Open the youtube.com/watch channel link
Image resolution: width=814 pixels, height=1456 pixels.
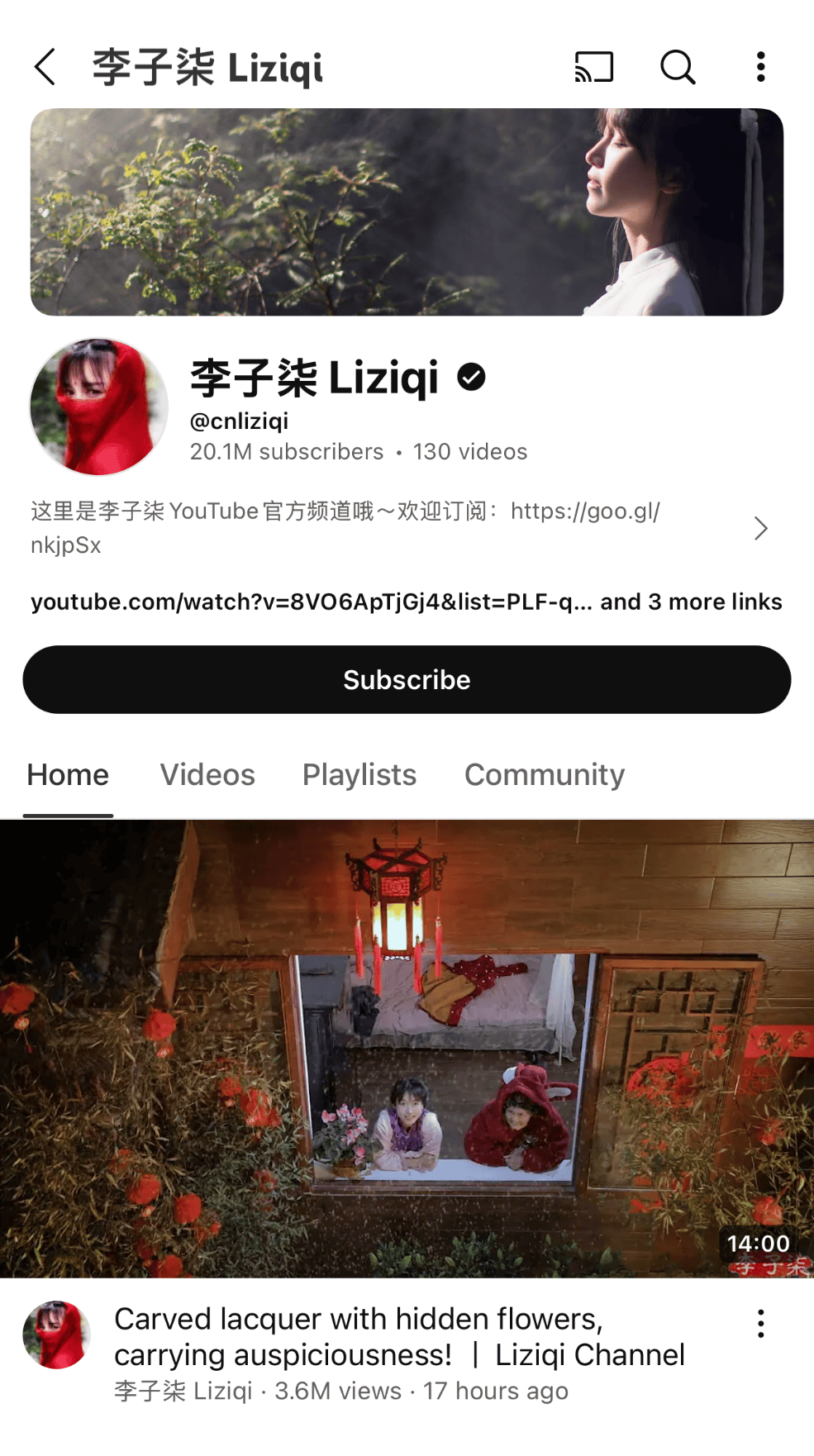click(x=311, y=602)
